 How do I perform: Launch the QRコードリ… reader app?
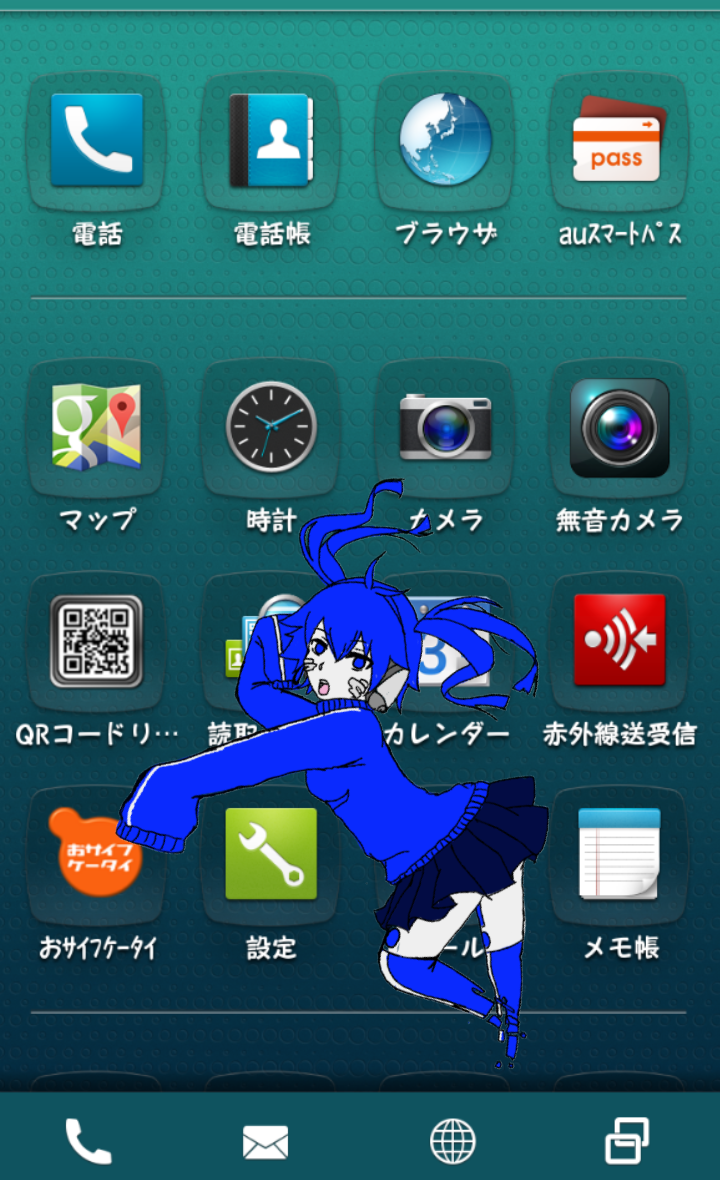(97, 641)
